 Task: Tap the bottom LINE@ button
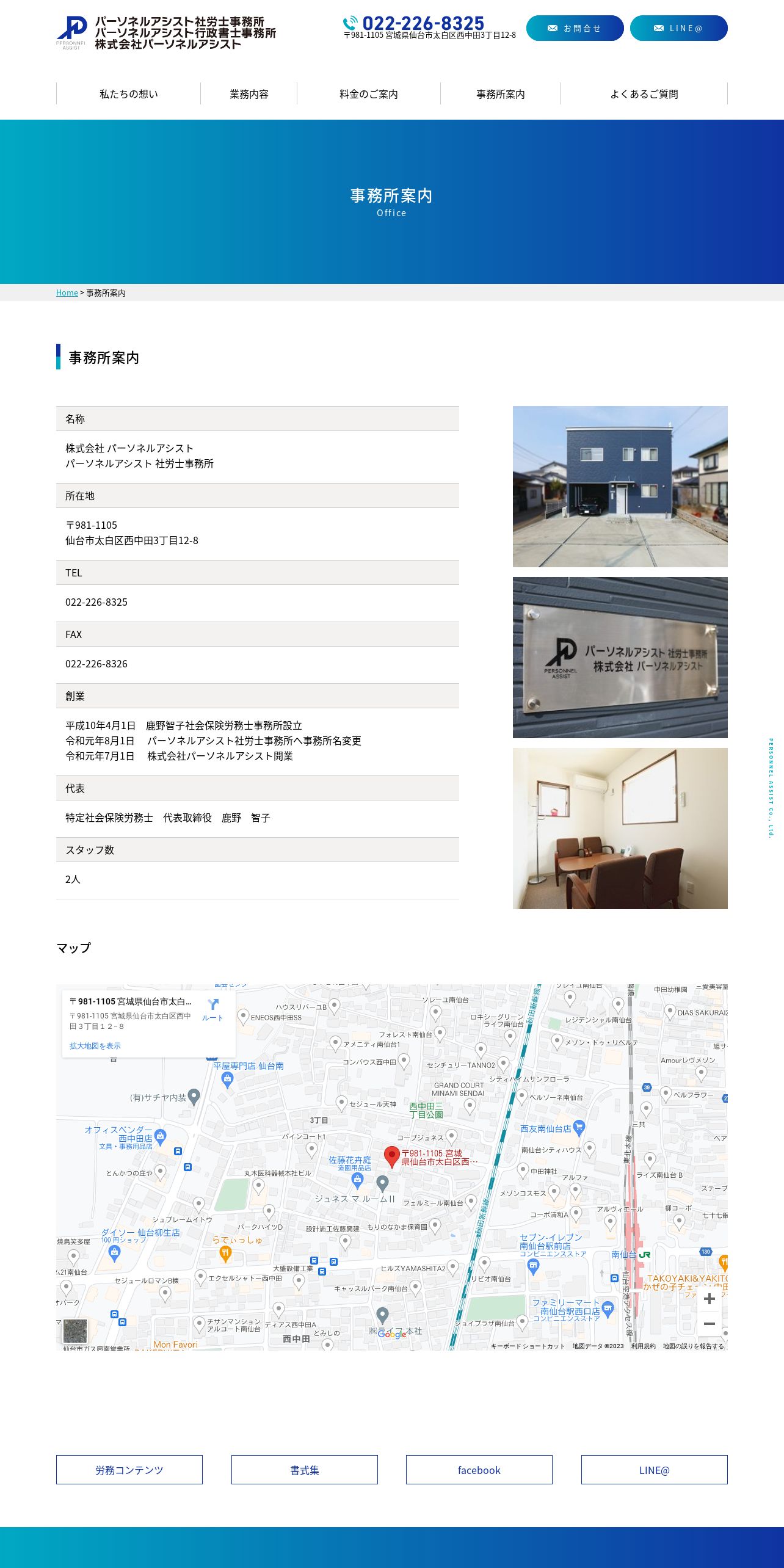tap(655, 1470)
